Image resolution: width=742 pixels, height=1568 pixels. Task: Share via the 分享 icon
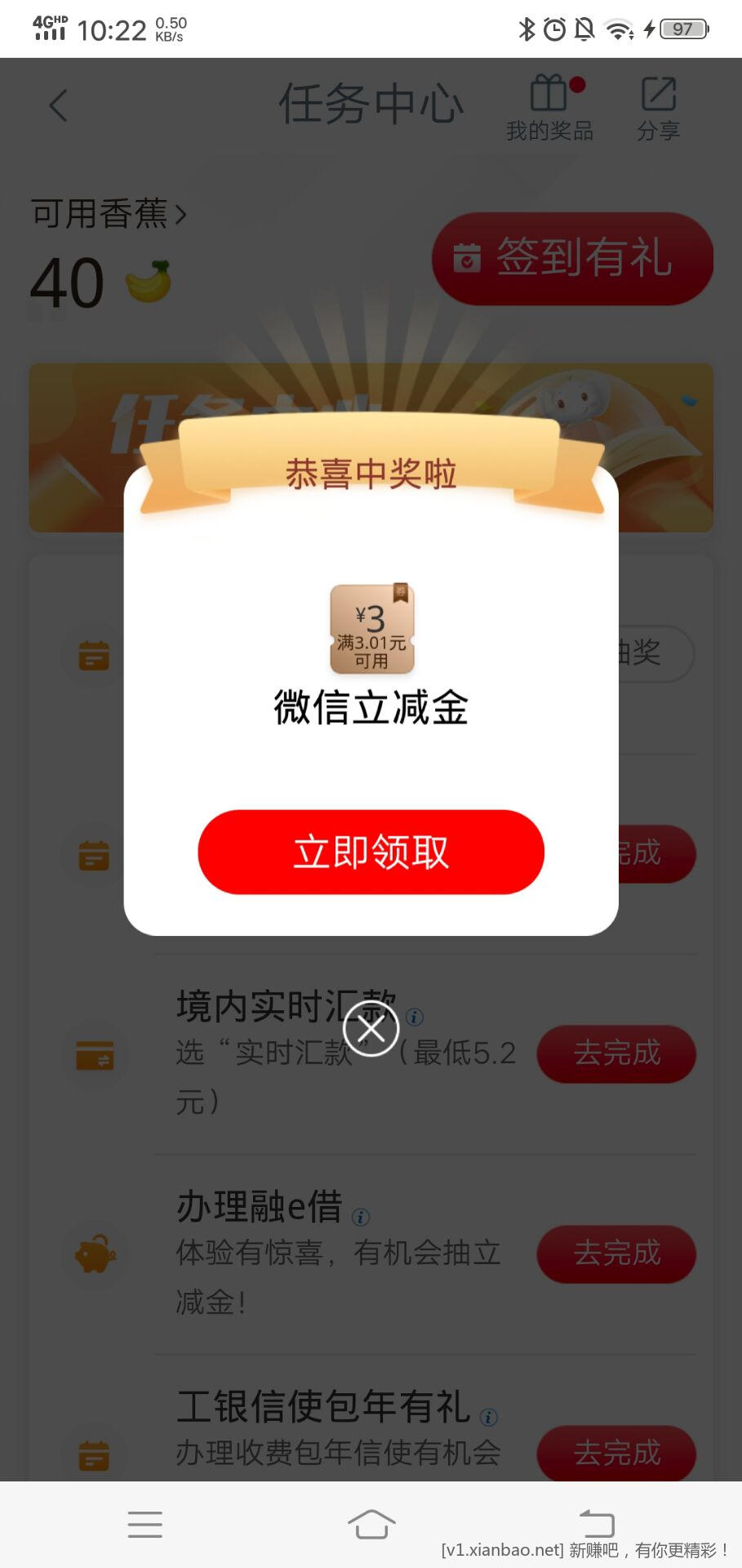click(x=658, y=108)
